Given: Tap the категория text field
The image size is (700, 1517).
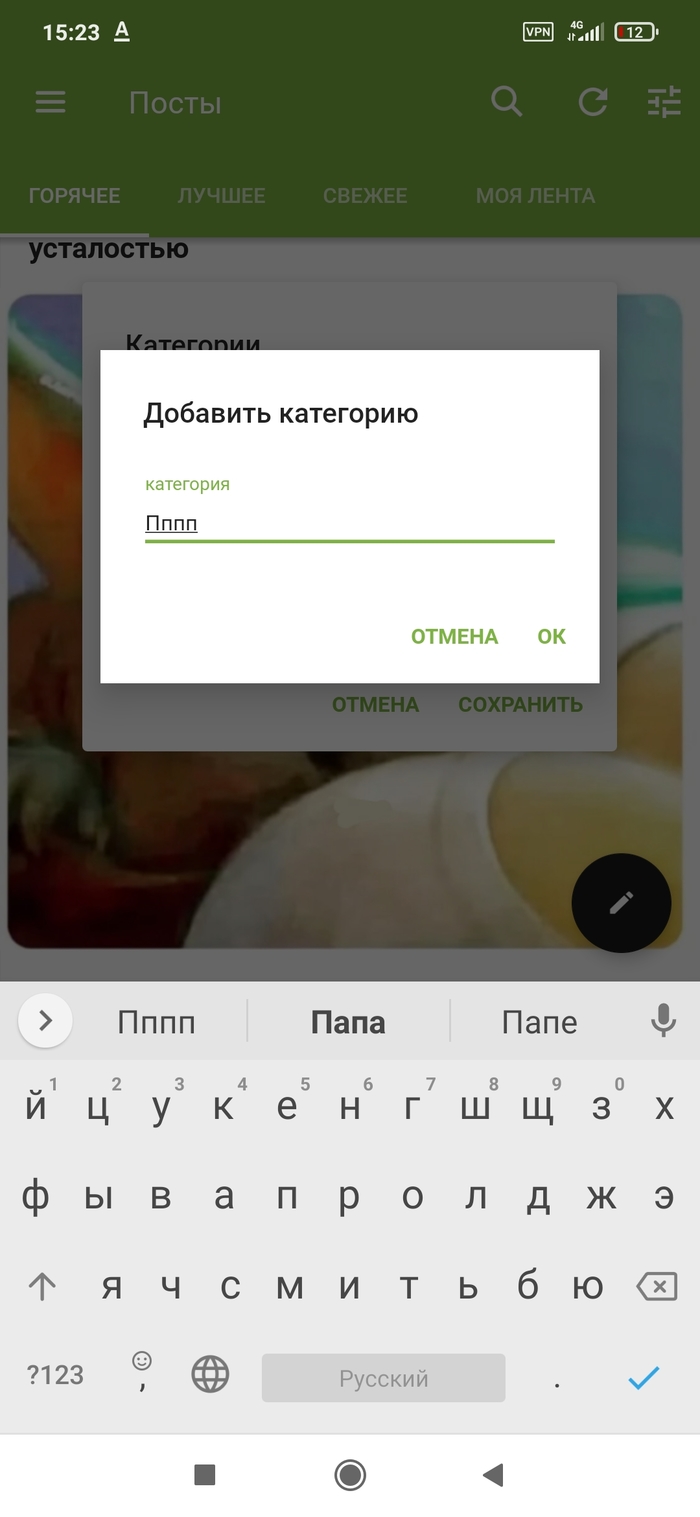Looking at the screenshot, I should point(349,522).
